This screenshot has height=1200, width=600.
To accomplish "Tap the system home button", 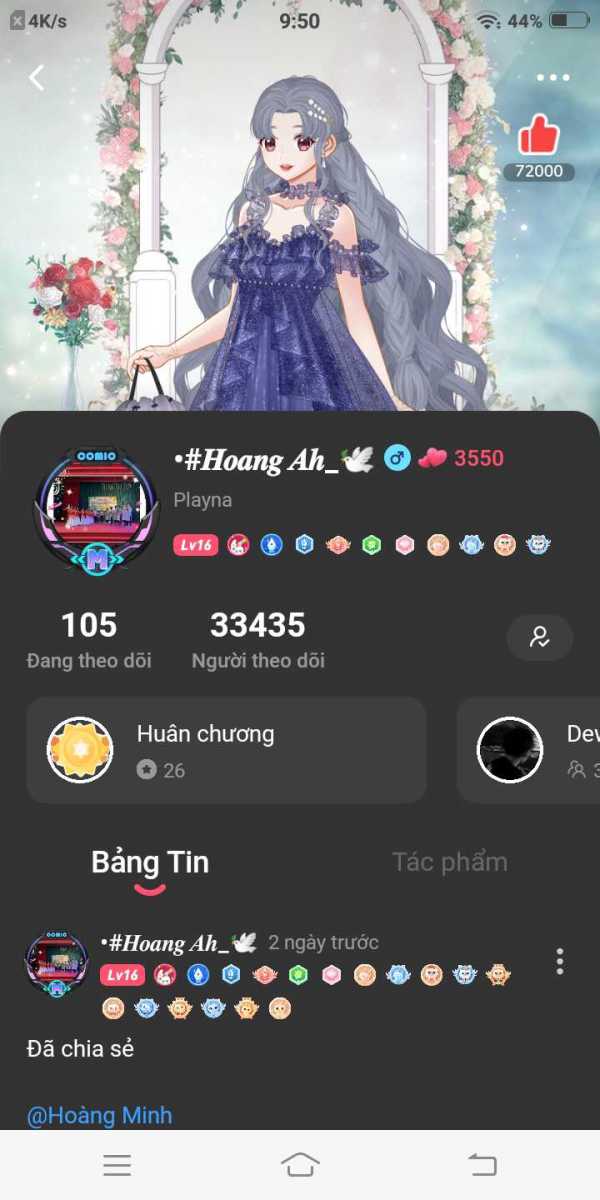I will click(x=300, y=1165).
